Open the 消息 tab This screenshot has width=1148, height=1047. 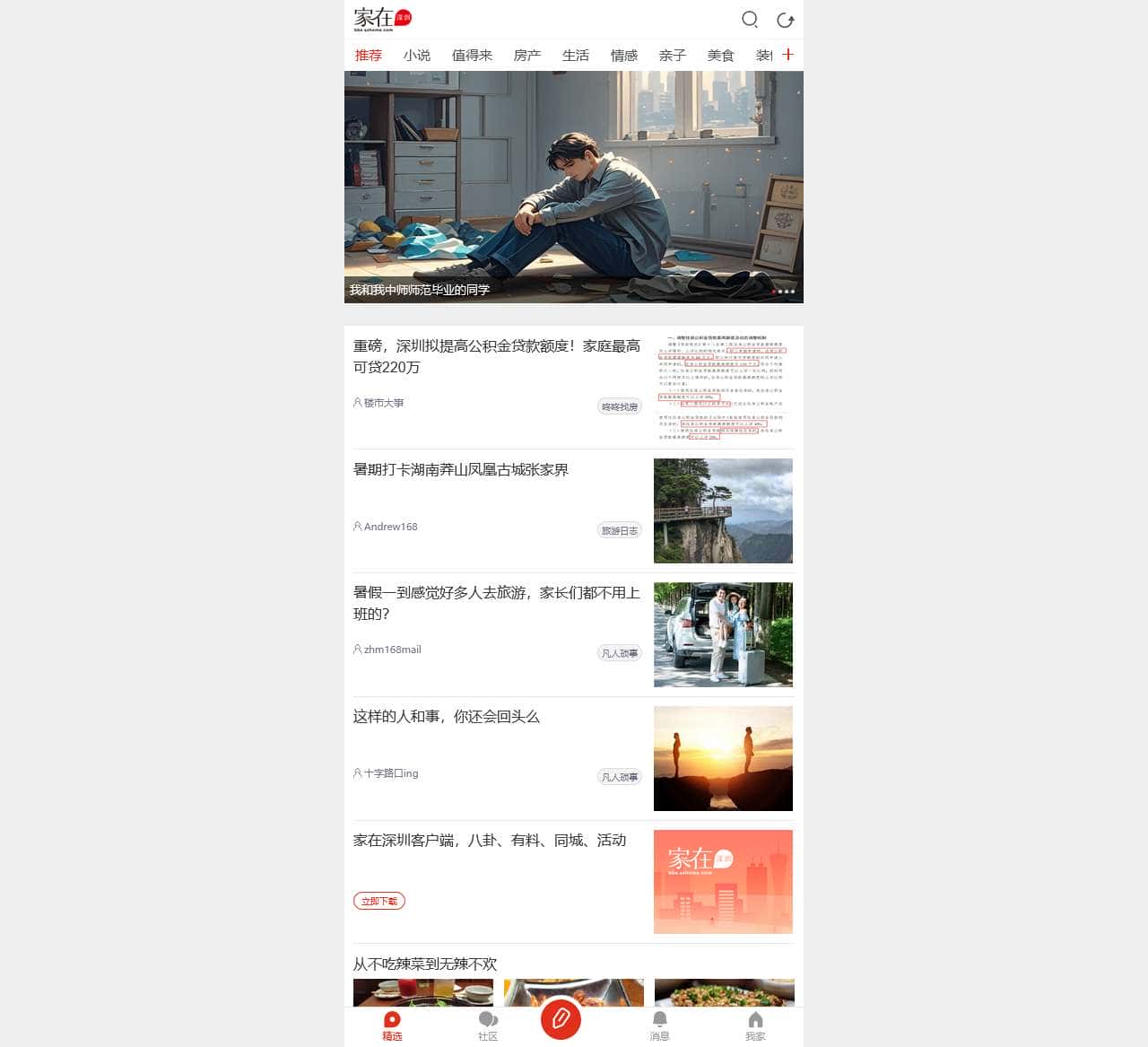click(659, 1025)
